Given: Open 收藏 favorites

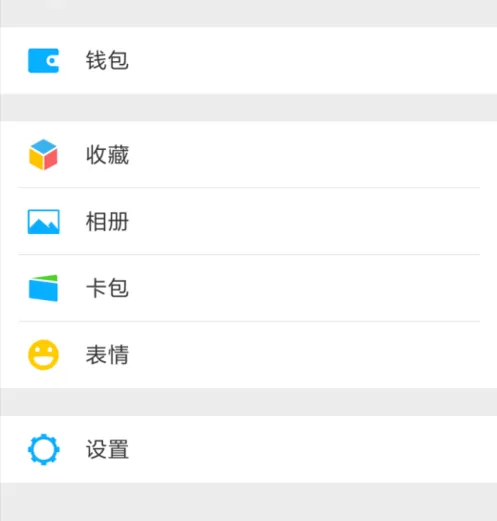Looking at the screenshot, I should coord(248,155).
